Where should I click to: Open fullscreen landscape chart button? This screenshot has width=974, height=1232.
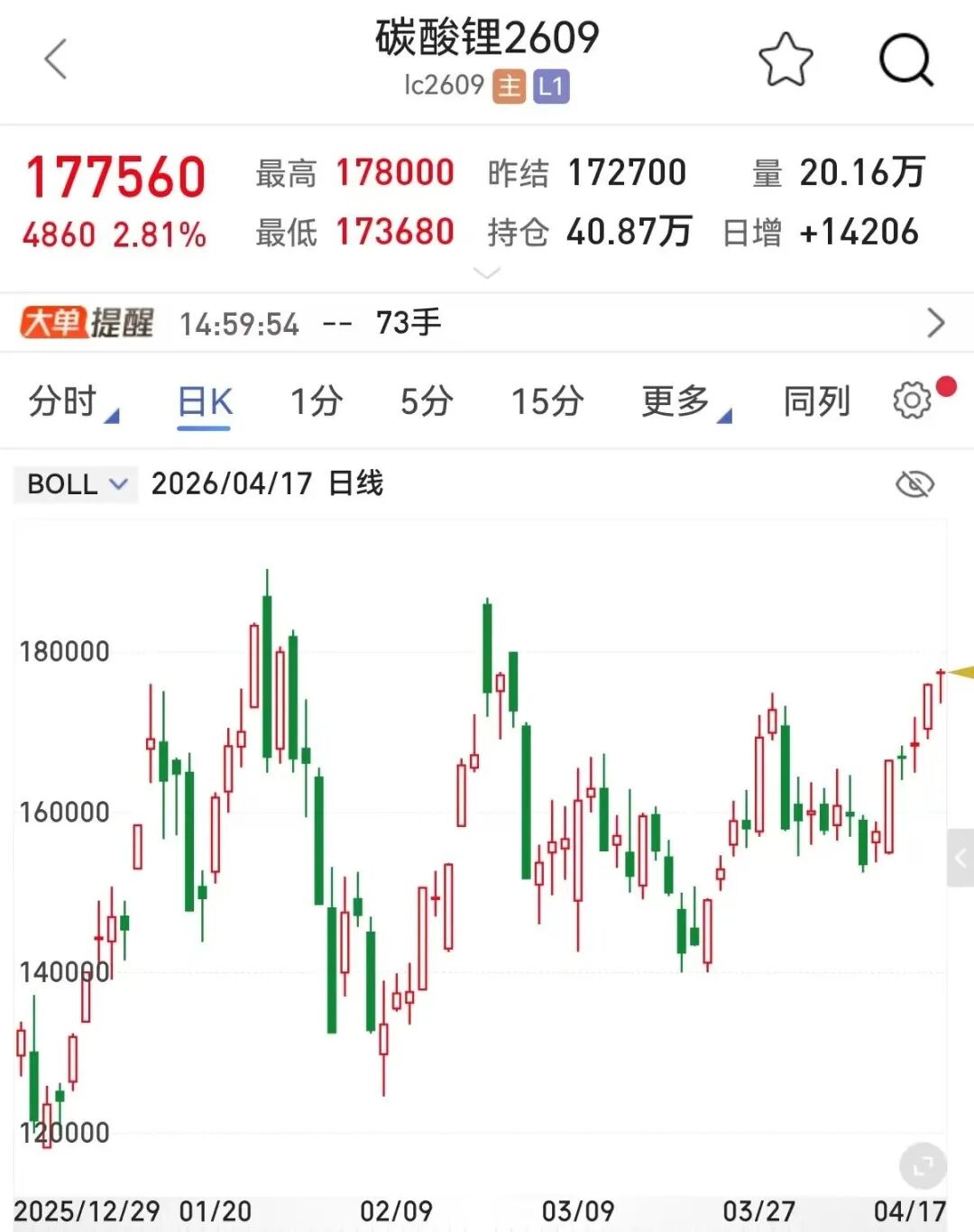point(923,1167)
